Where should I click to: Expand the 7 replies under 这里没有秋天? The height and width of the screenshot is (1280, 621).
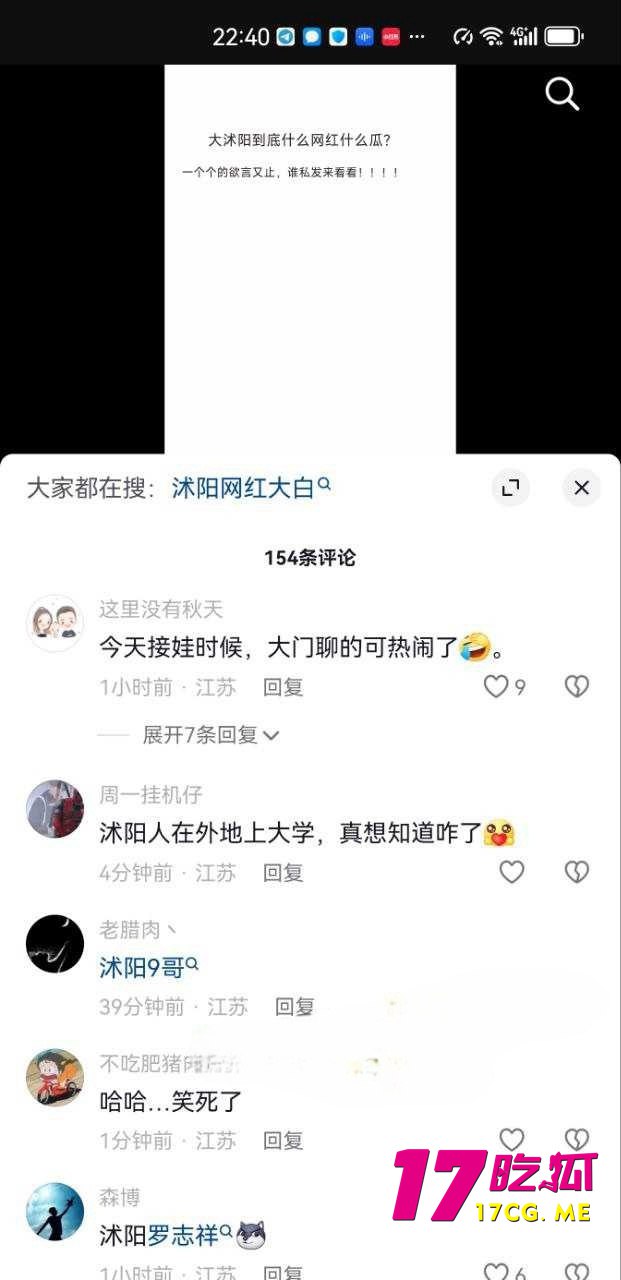point(210,735)
